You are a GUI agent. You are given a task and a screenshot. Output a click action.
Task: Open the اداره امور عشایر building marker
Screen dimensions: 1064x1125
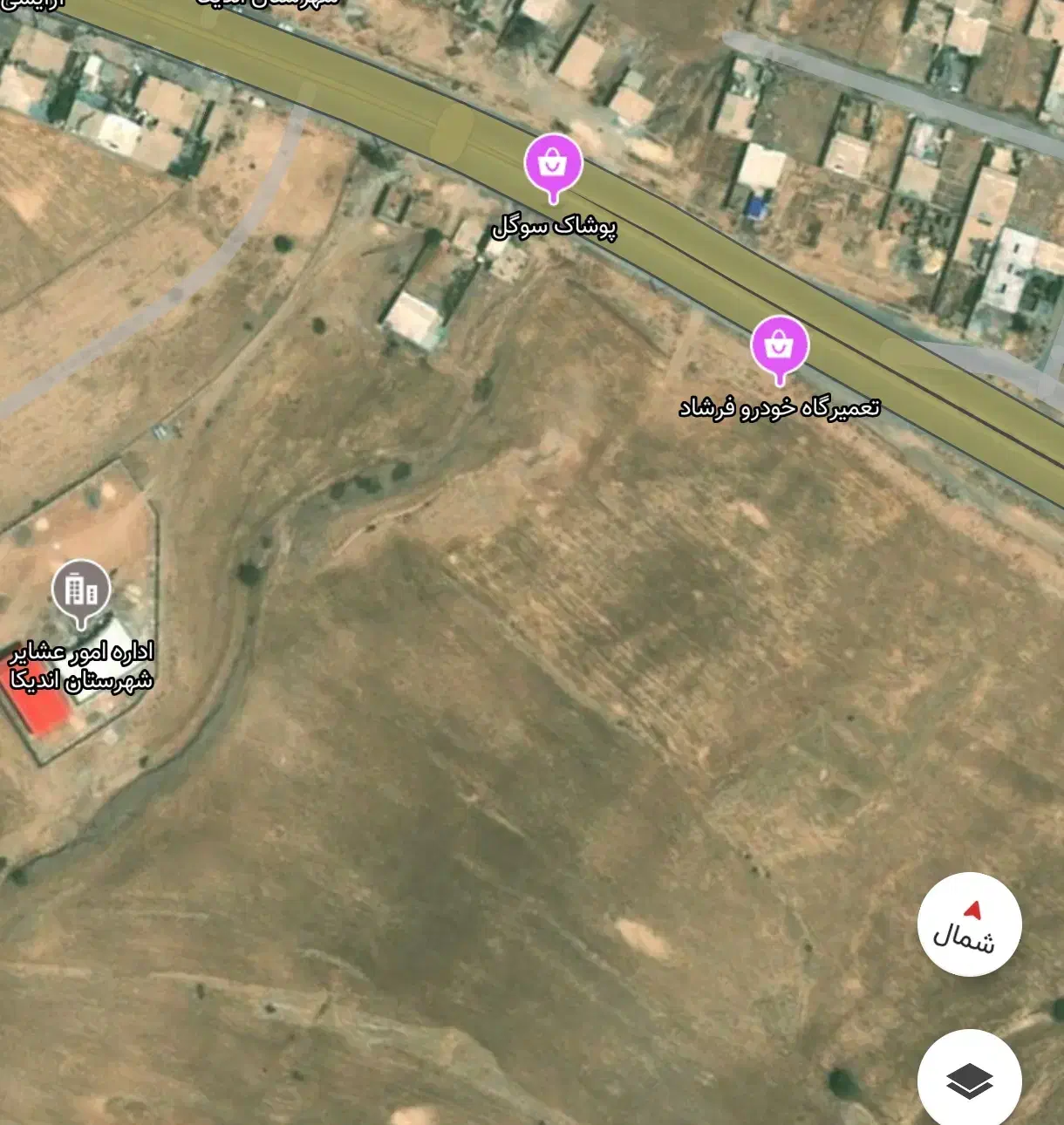(x=81, y=591)
